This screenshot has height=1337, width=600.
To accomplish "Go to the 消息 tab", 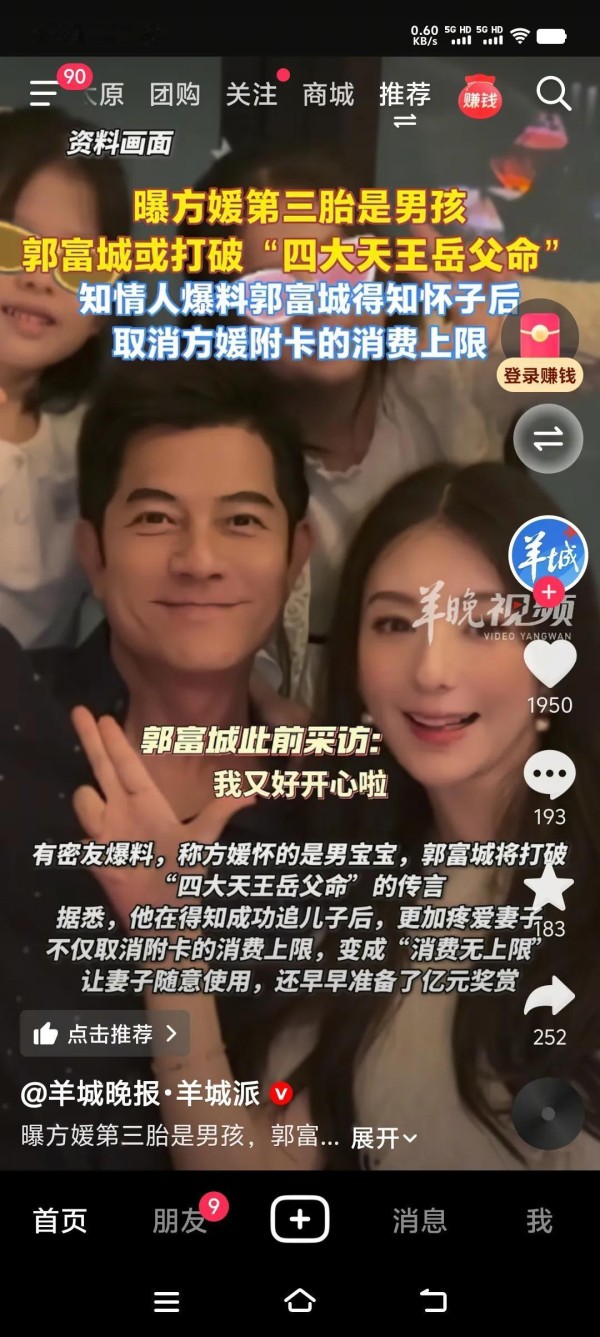I will (x=420, y=1221).
